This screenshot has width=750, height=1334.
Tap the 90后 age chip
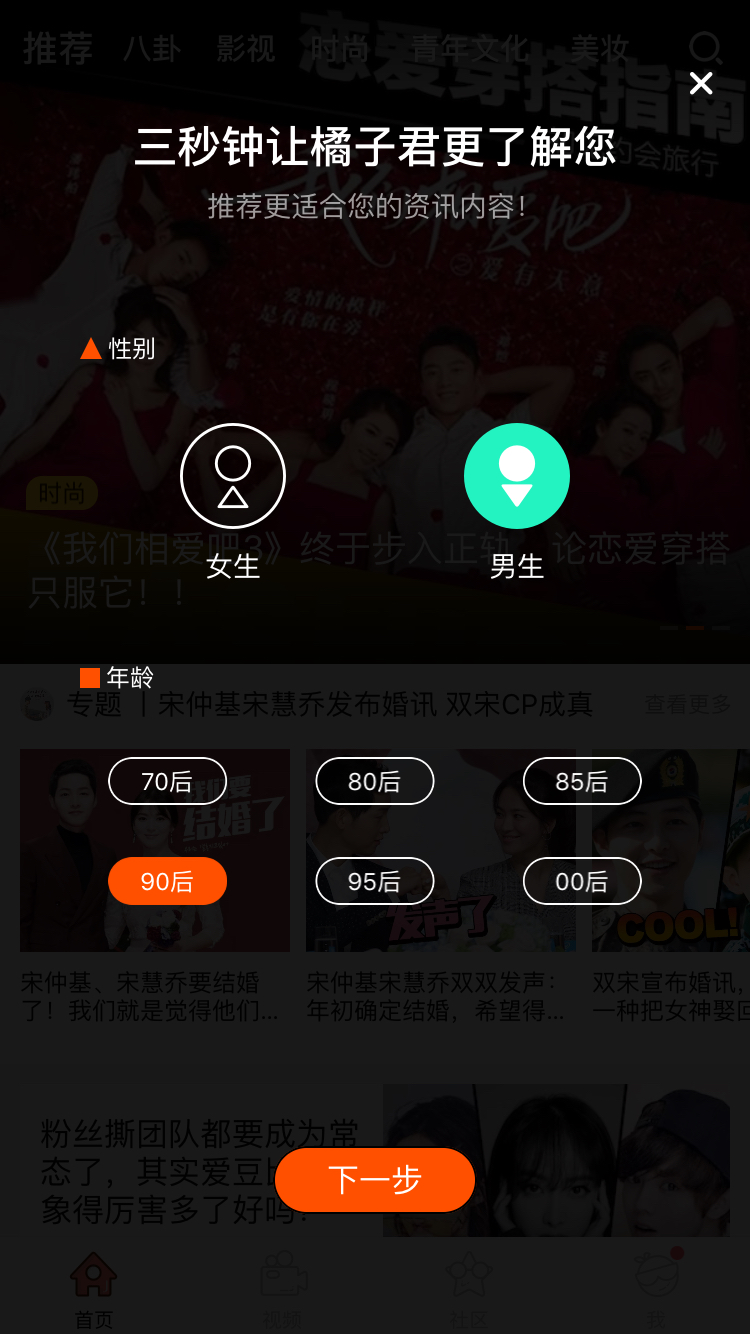pyautogui.click(x=168, y=881)
